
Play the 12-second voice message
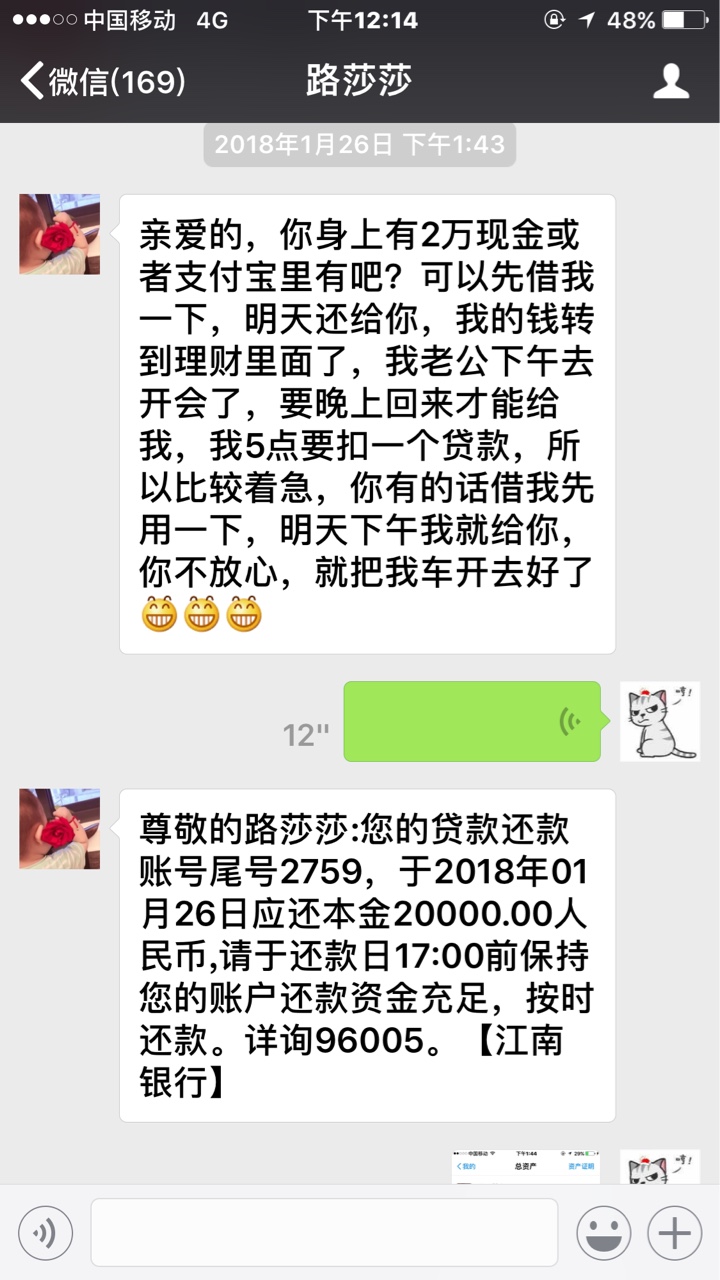[472, 722]
